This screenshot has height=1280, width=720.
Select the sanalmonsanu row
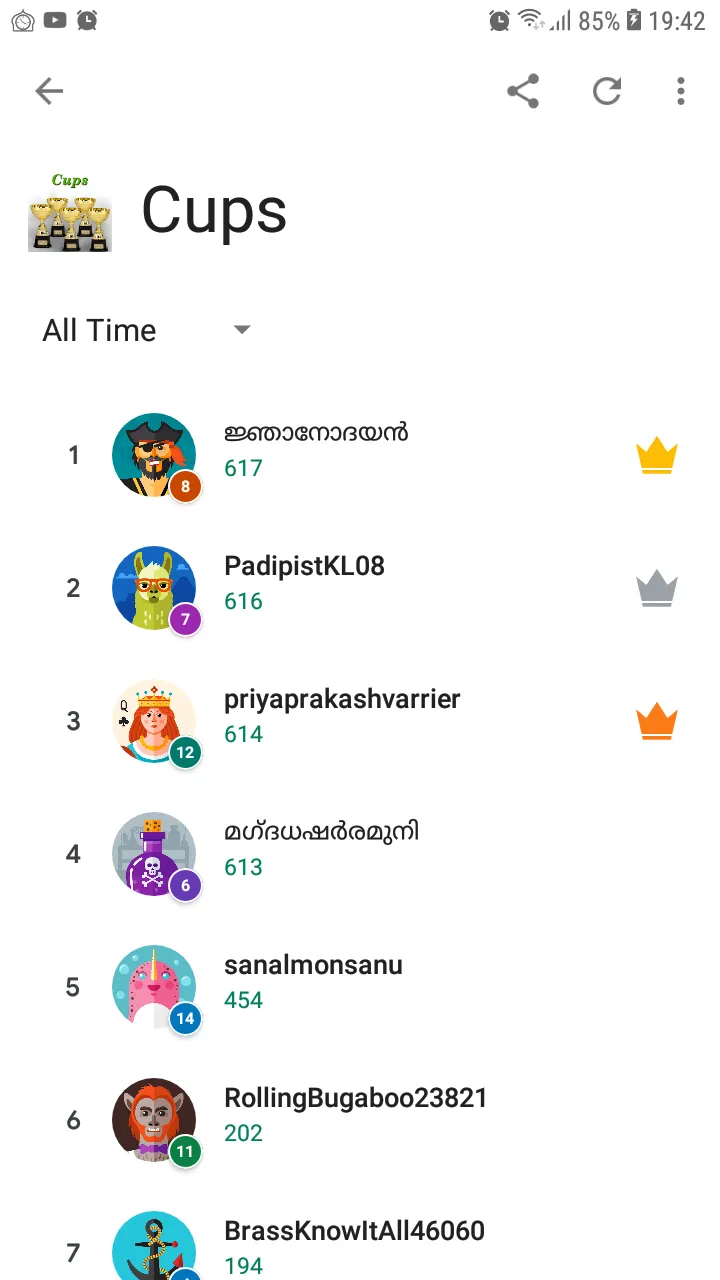click(x=360, y=987)
